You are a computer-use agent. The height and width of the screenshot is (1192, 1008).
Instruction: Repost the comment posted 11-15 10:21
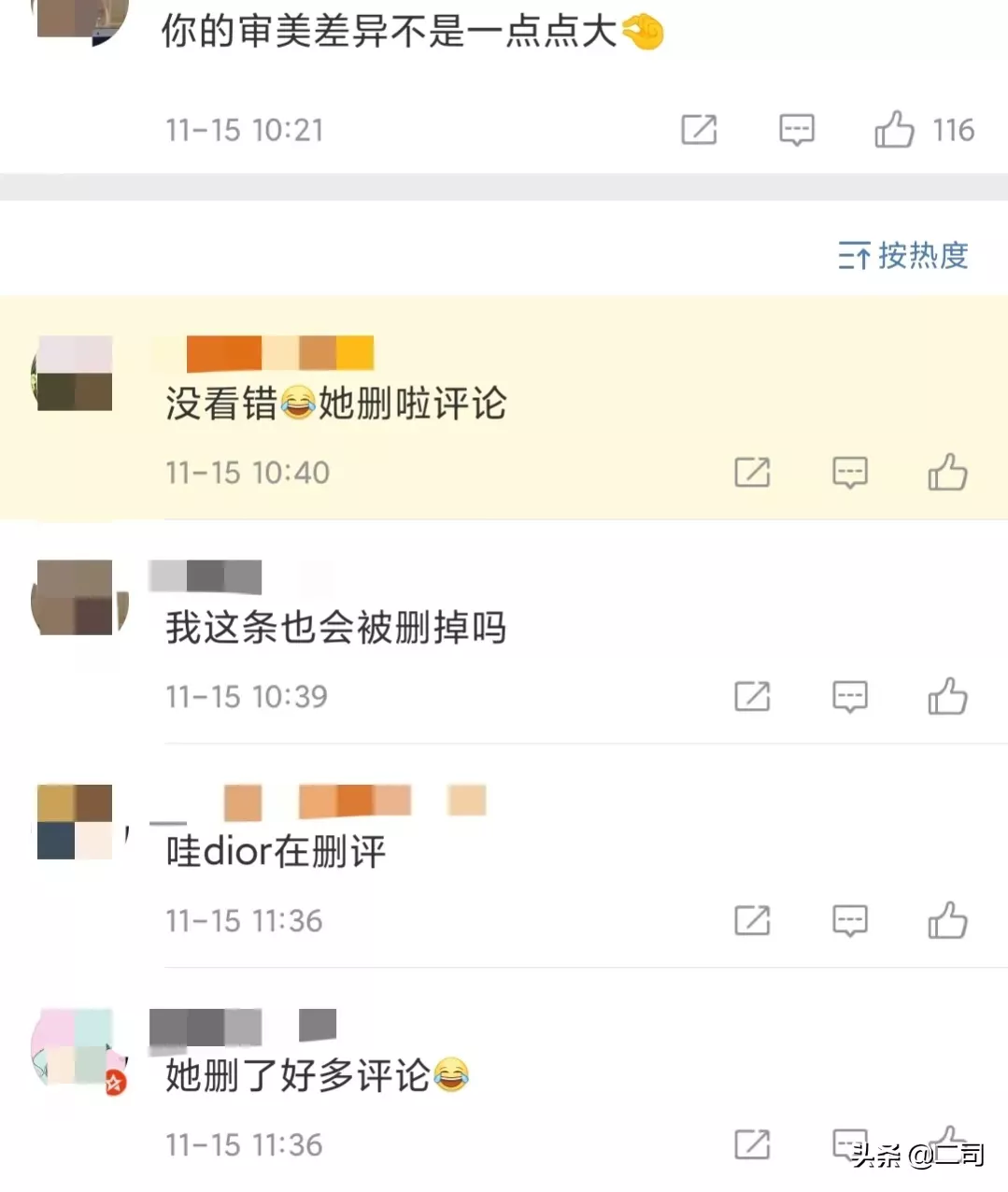pyautogui.click(x=699, y=130)
